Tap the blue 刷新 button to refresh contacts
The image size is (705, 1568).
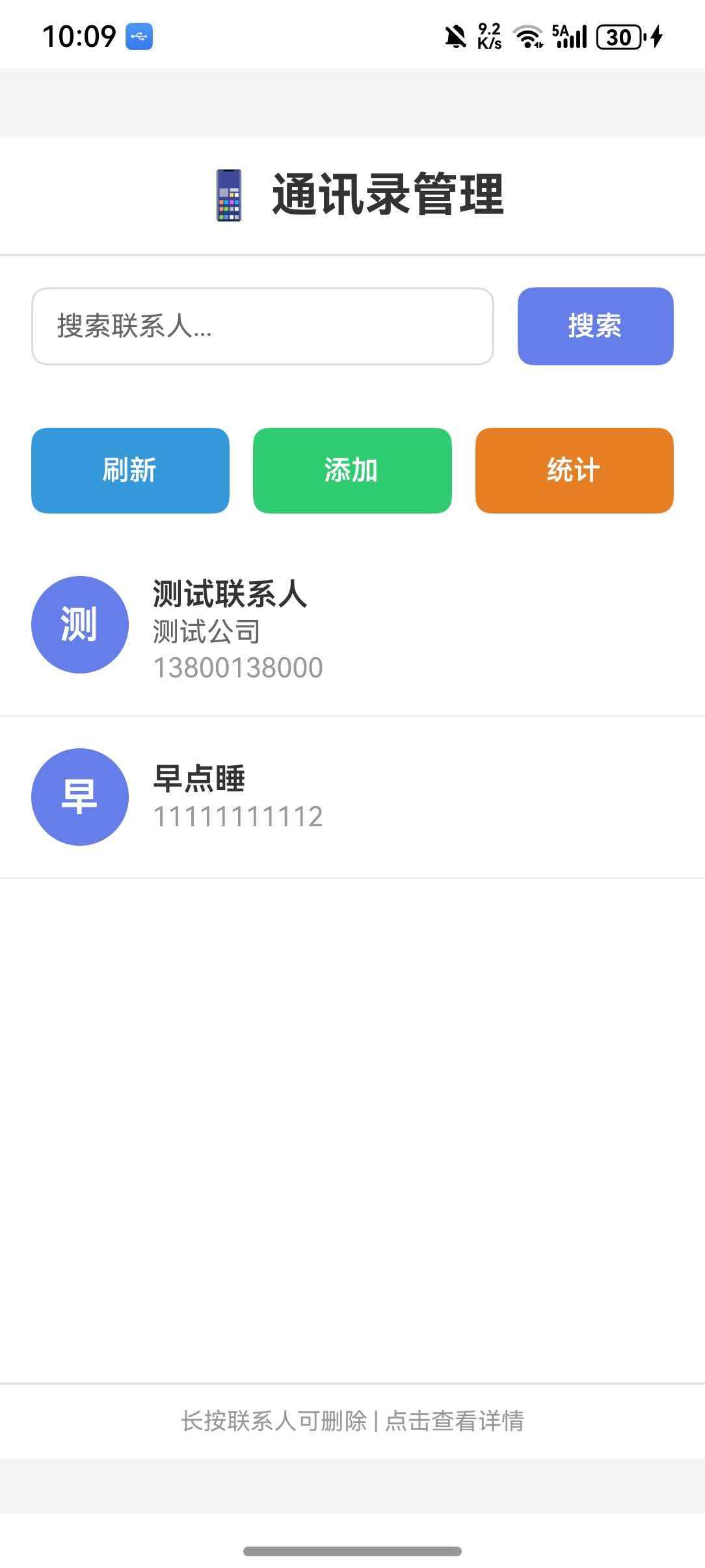[130, 471]
